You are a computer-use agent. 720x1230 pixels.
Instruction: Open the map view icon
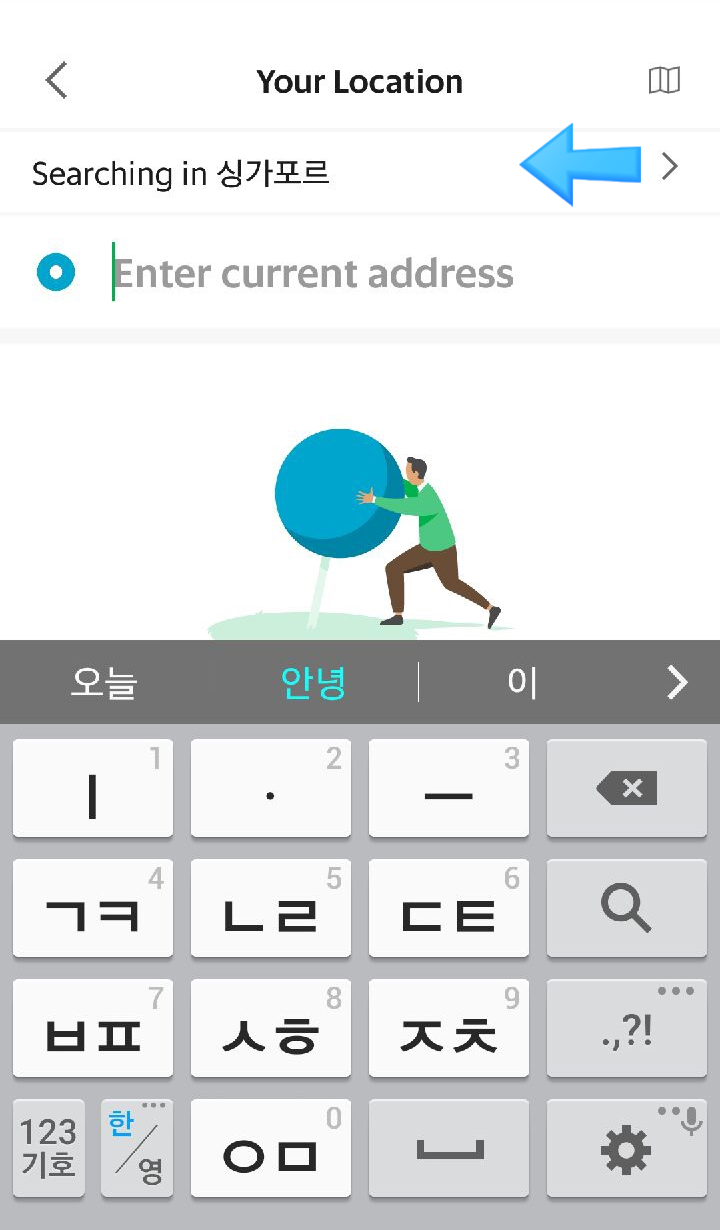pos(665,80)
